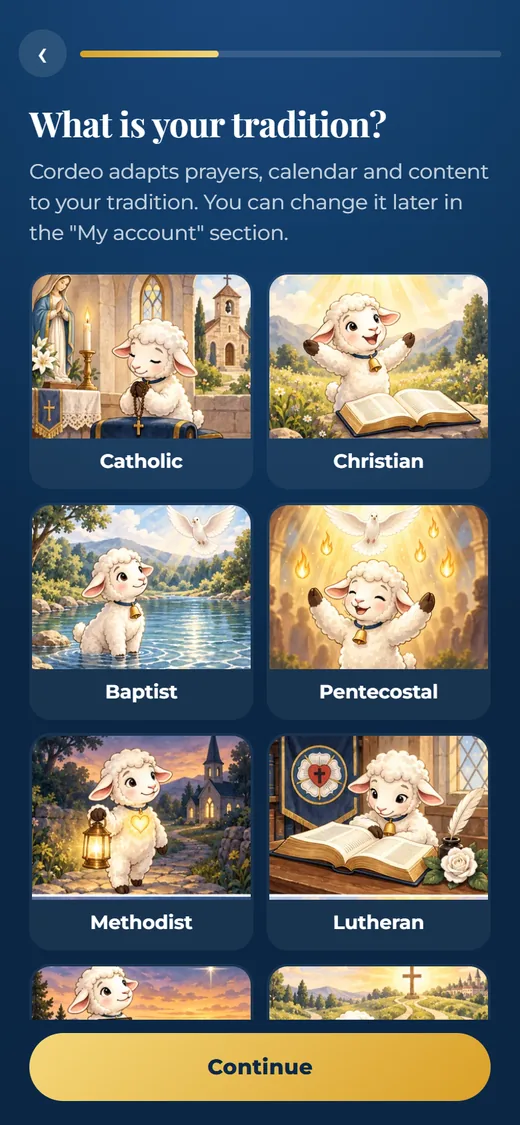The height and width of the screenshot is (1125, 520).
Task: Pick the Baptist tradition card
Action: (141, 612)
